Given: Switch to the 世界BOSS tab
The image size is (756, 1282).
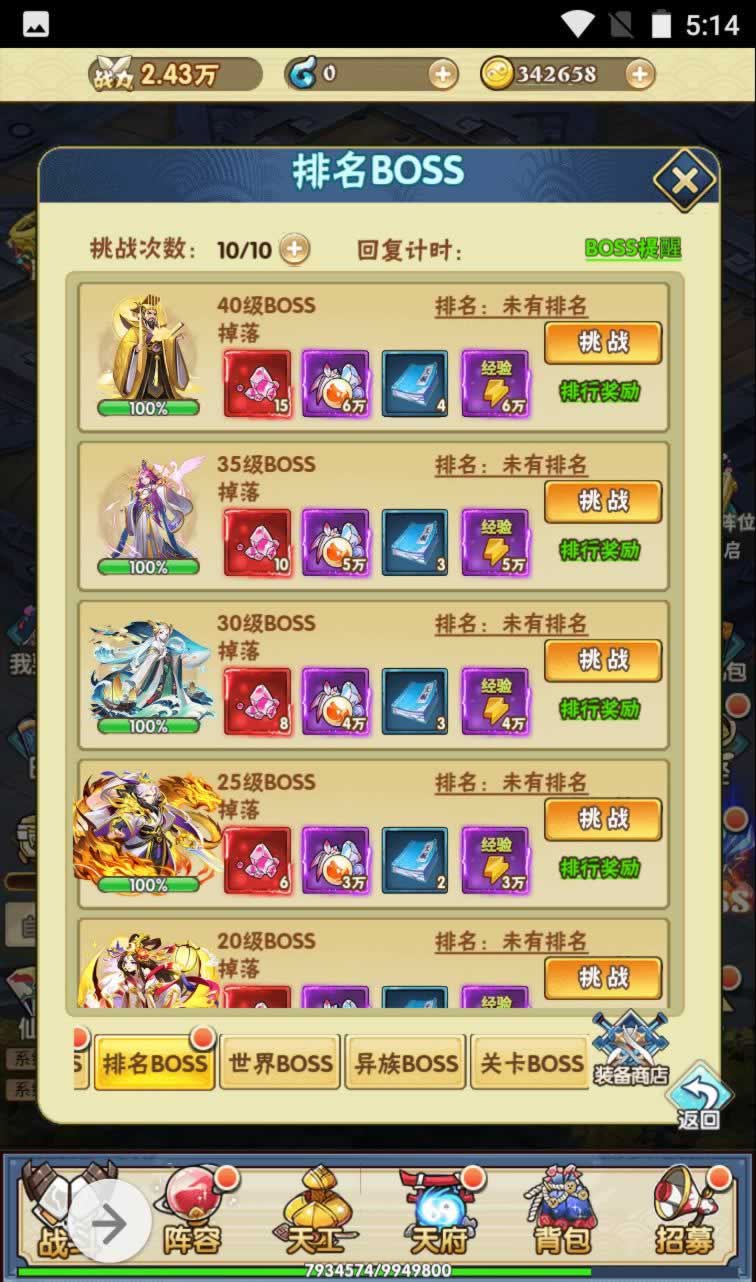Looking at the screenshot, I should point(280,1063).
